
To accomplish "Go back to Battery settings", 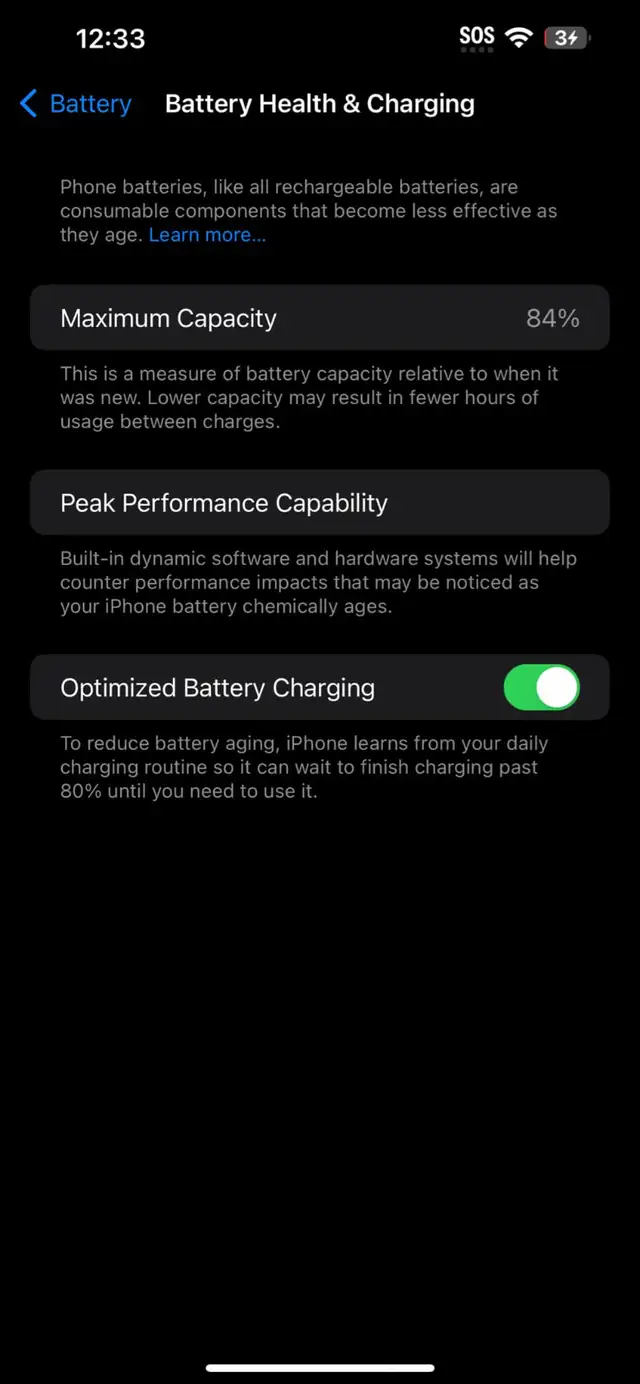I will point(76,104).
